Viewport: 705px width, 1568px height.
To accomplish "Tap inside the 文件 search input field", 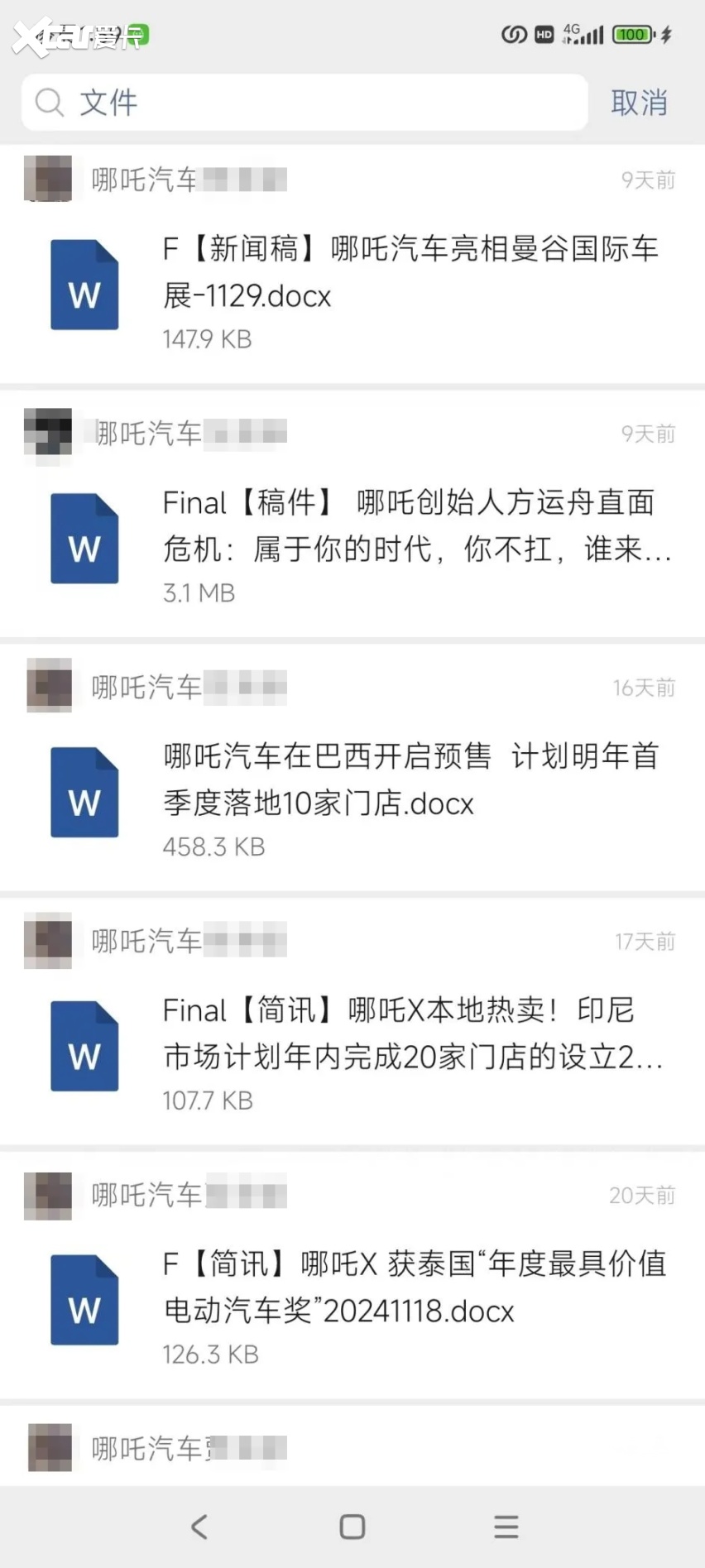I will (x=248, y=103).
